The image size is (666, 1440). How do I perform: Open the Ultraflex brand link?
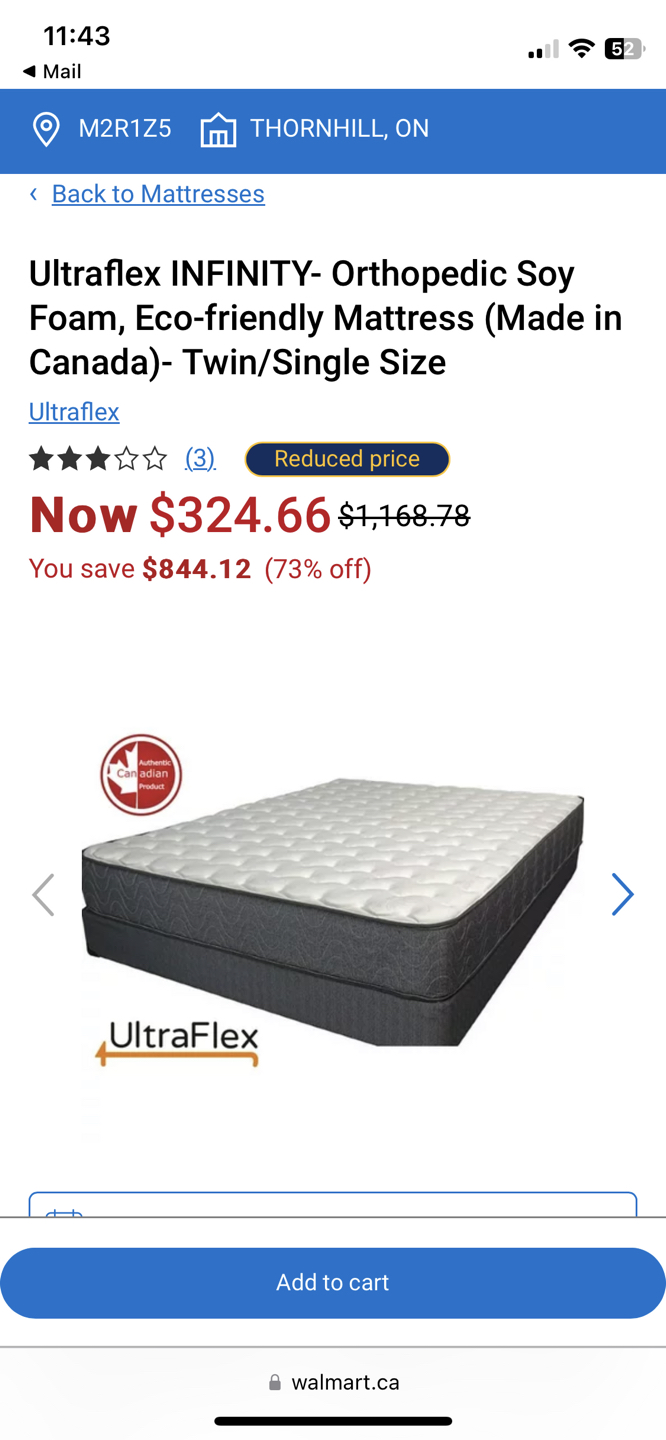pos(74,412)
